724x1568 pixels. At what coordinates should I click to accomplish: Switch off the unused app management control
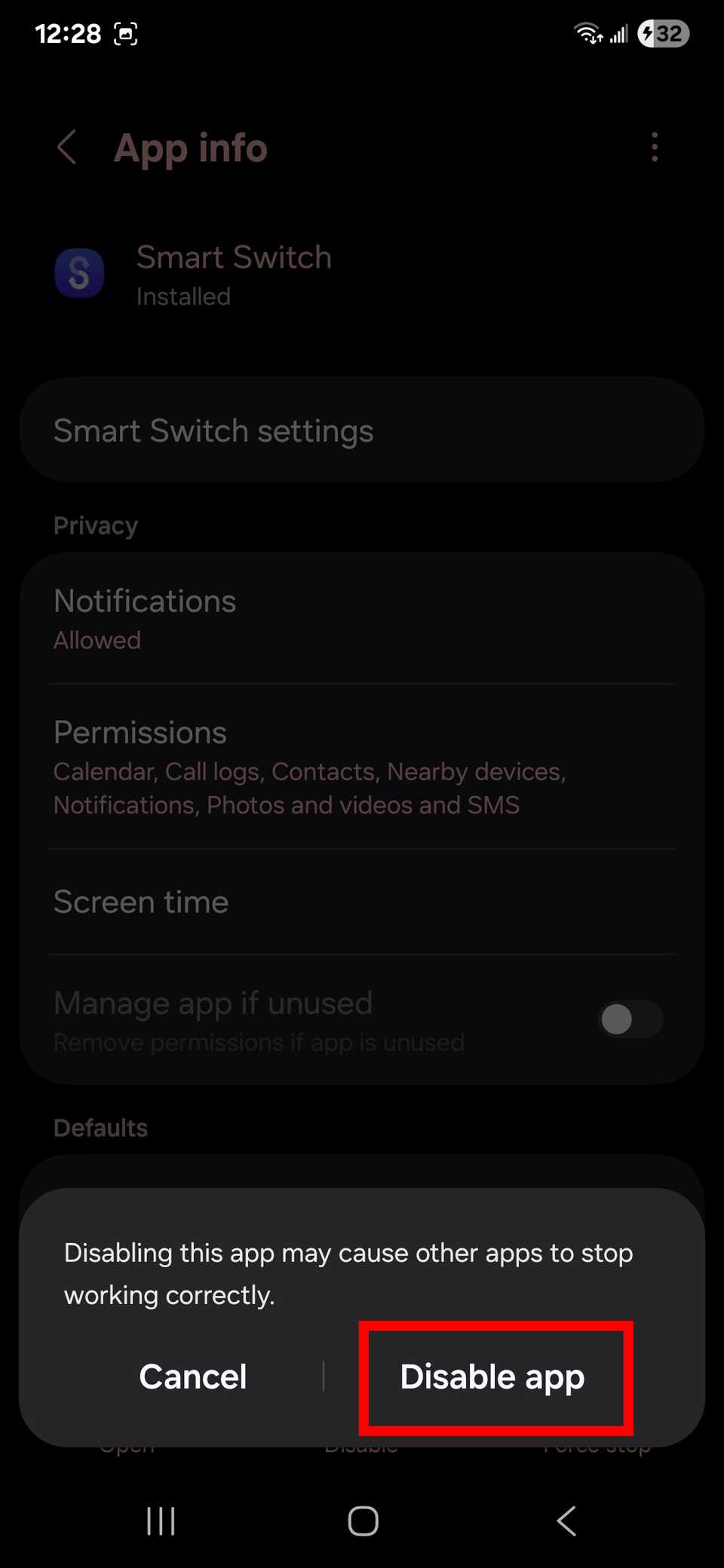[x=630, y=1019]
